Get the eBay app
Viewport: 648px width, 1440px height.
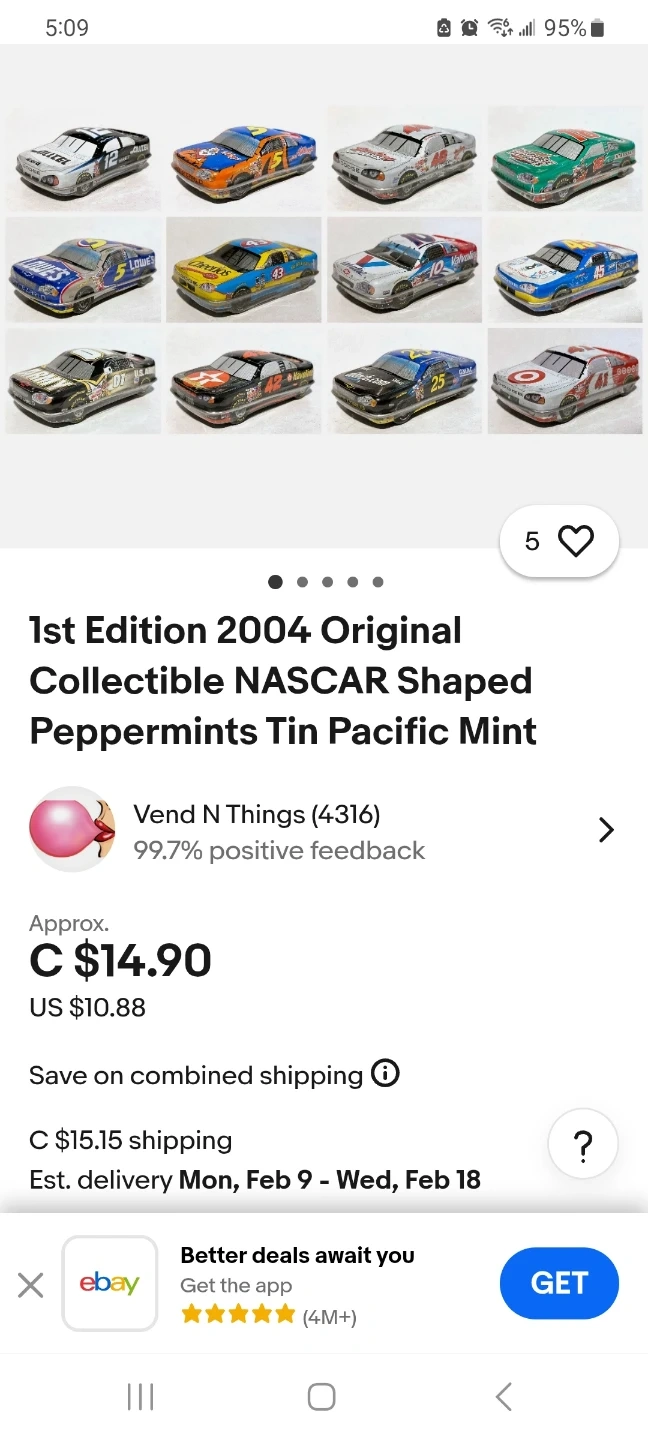[559, 1283]
